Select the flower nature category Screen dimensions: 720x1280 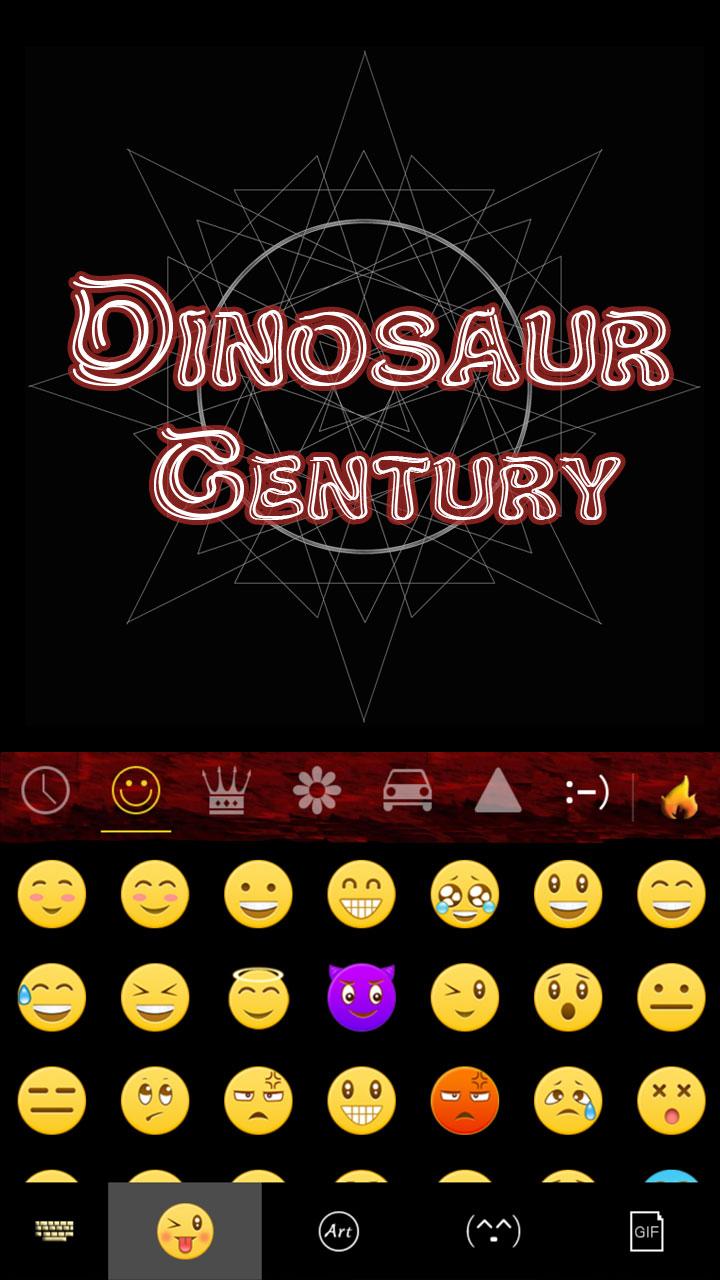click(x=315, y=790)
